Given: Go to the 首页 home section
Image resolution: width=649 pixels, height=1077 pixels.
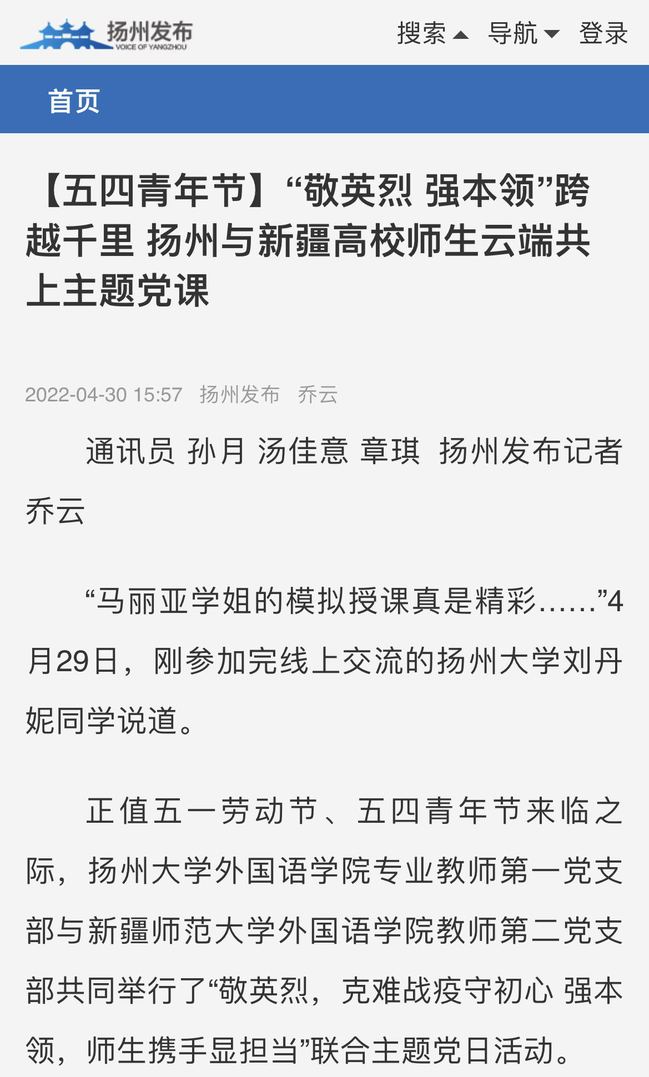Looking at the screenshot, I should (74, 100).
